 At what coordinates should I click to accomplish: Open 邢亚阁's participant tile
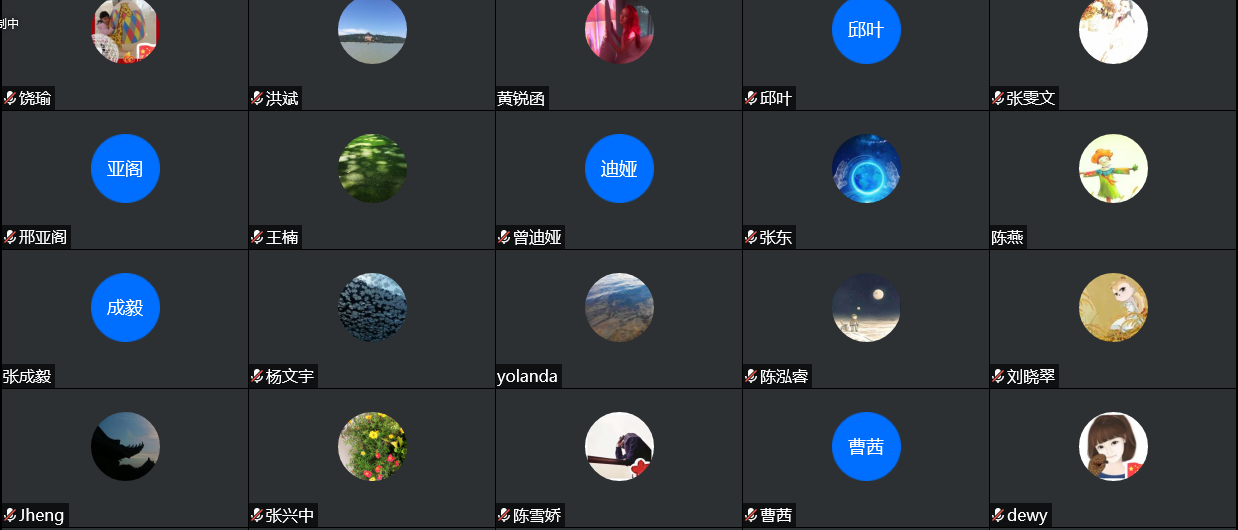click(125, 180)
